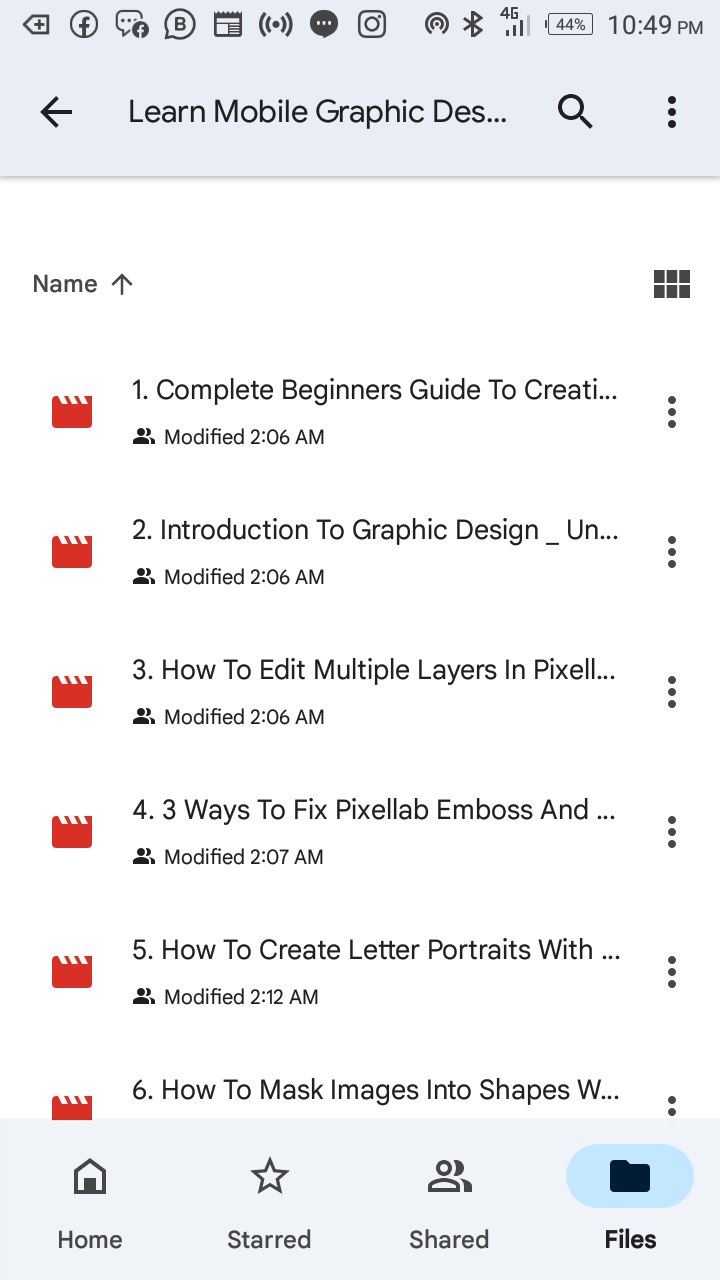More options for 4. Fix Pixellab Emboss
The height and width of the screenshot is (1280, 720).
click(671, 832)
